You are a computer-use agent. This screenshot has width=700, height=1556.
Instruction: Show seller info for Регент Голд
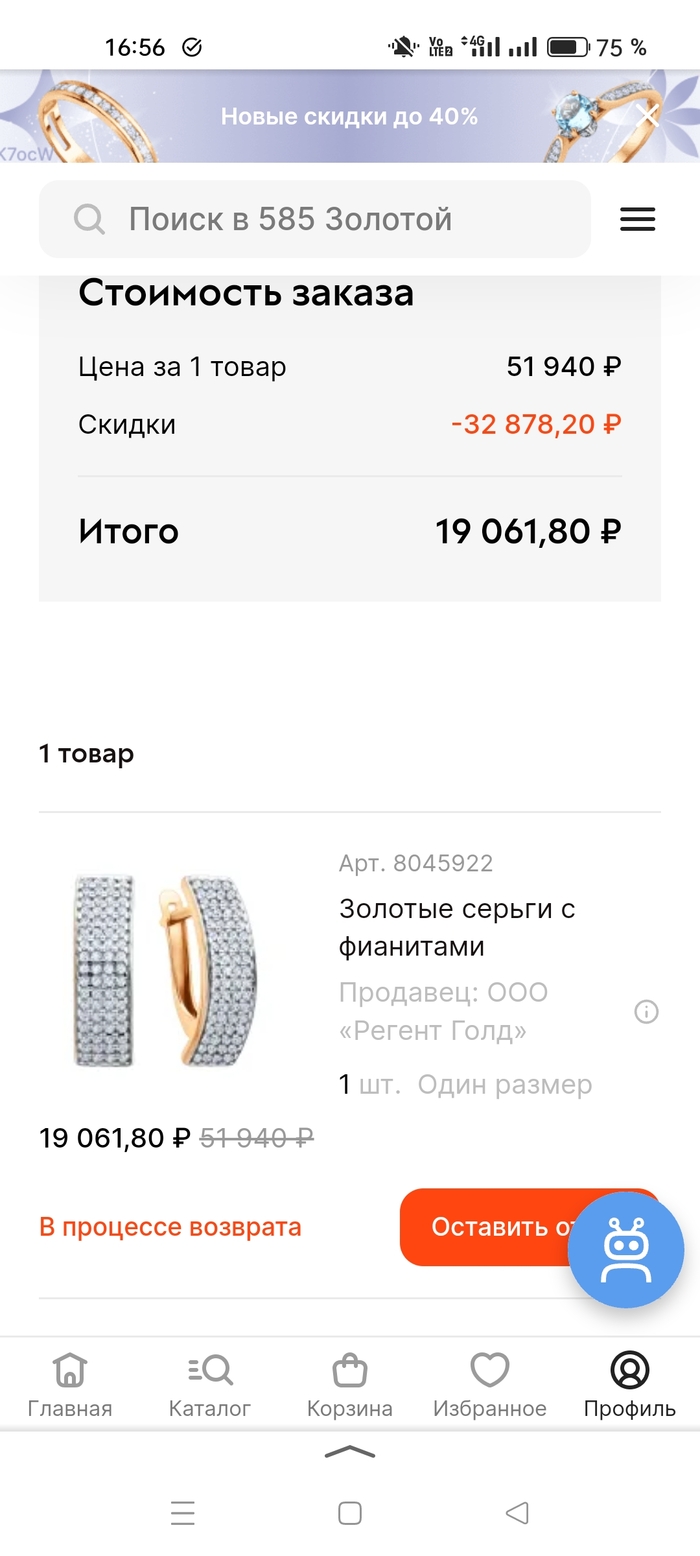(x=647, y=1012)
